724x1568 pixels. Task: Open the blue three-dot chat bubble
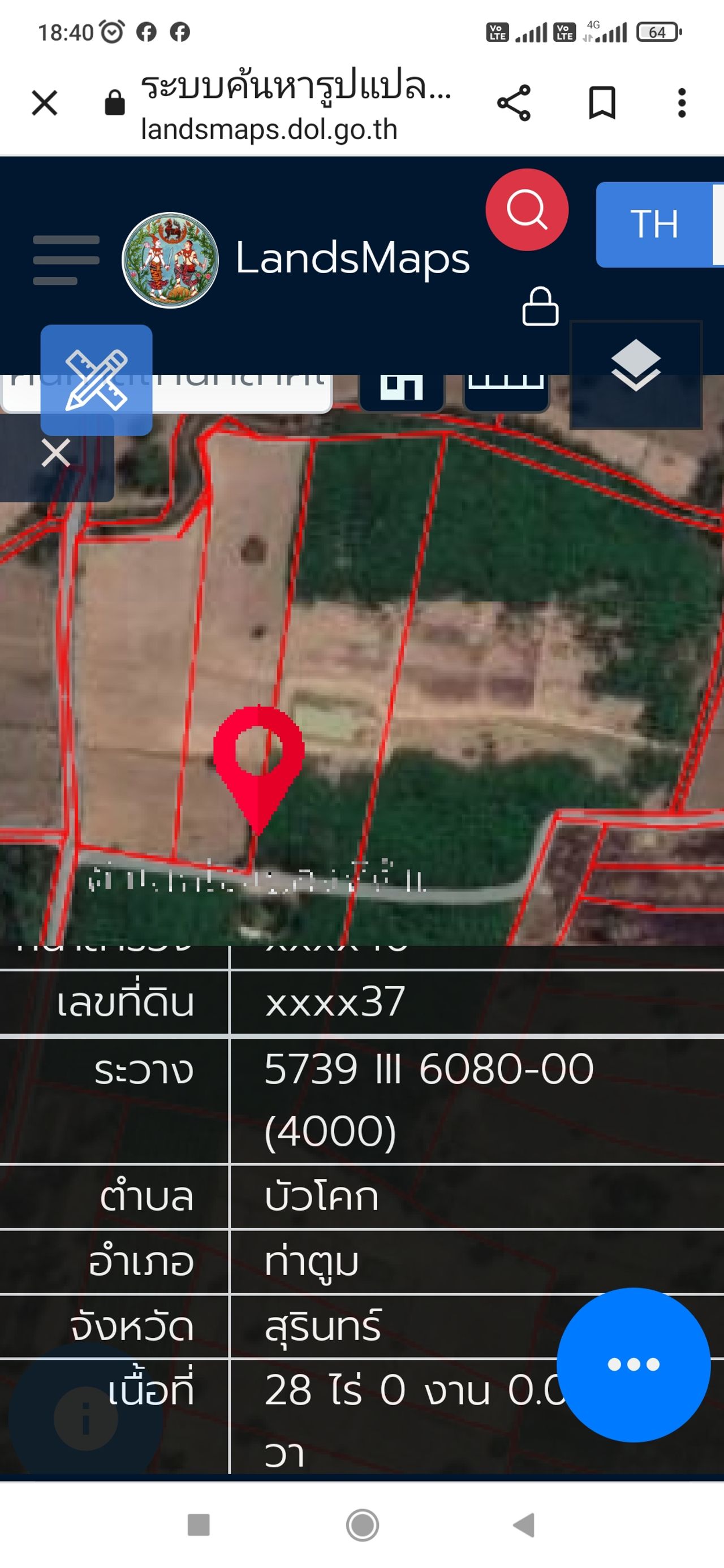(x=633, y=1364)
